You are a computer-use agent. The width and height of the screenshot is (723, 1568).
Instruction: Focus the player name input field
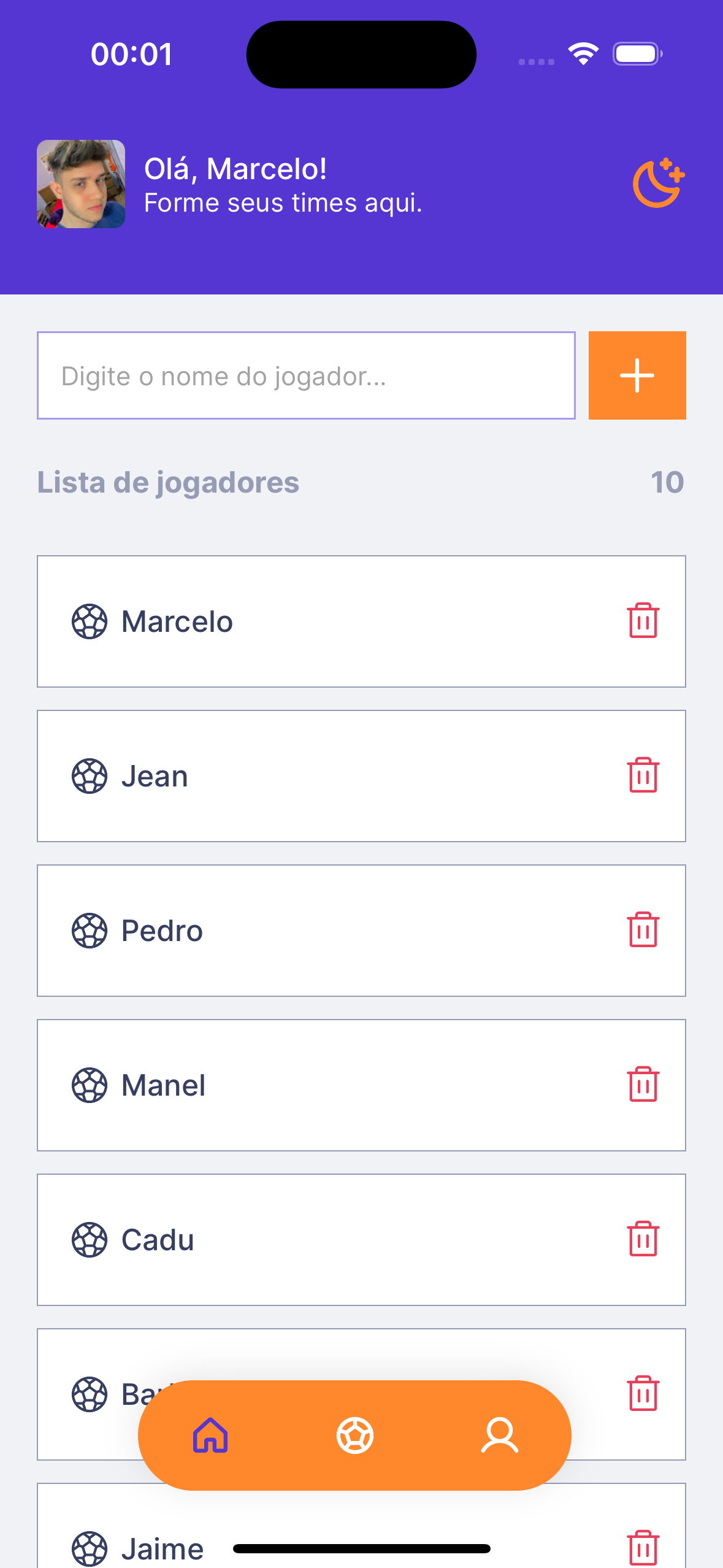[x=306, y=375]
